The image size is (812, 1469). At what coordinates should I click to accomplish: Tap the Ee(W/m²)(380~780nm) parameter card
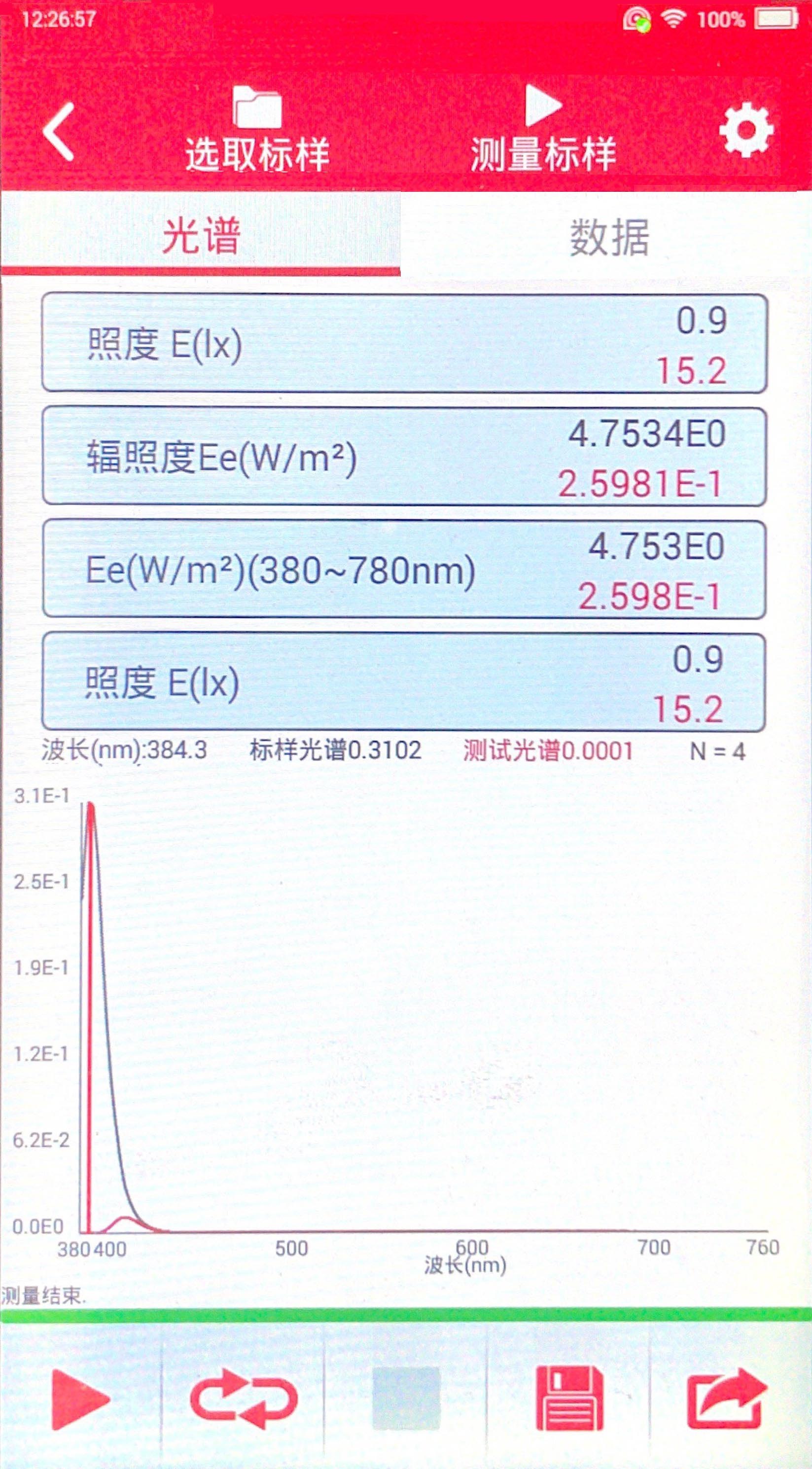(x=404, y=569)
